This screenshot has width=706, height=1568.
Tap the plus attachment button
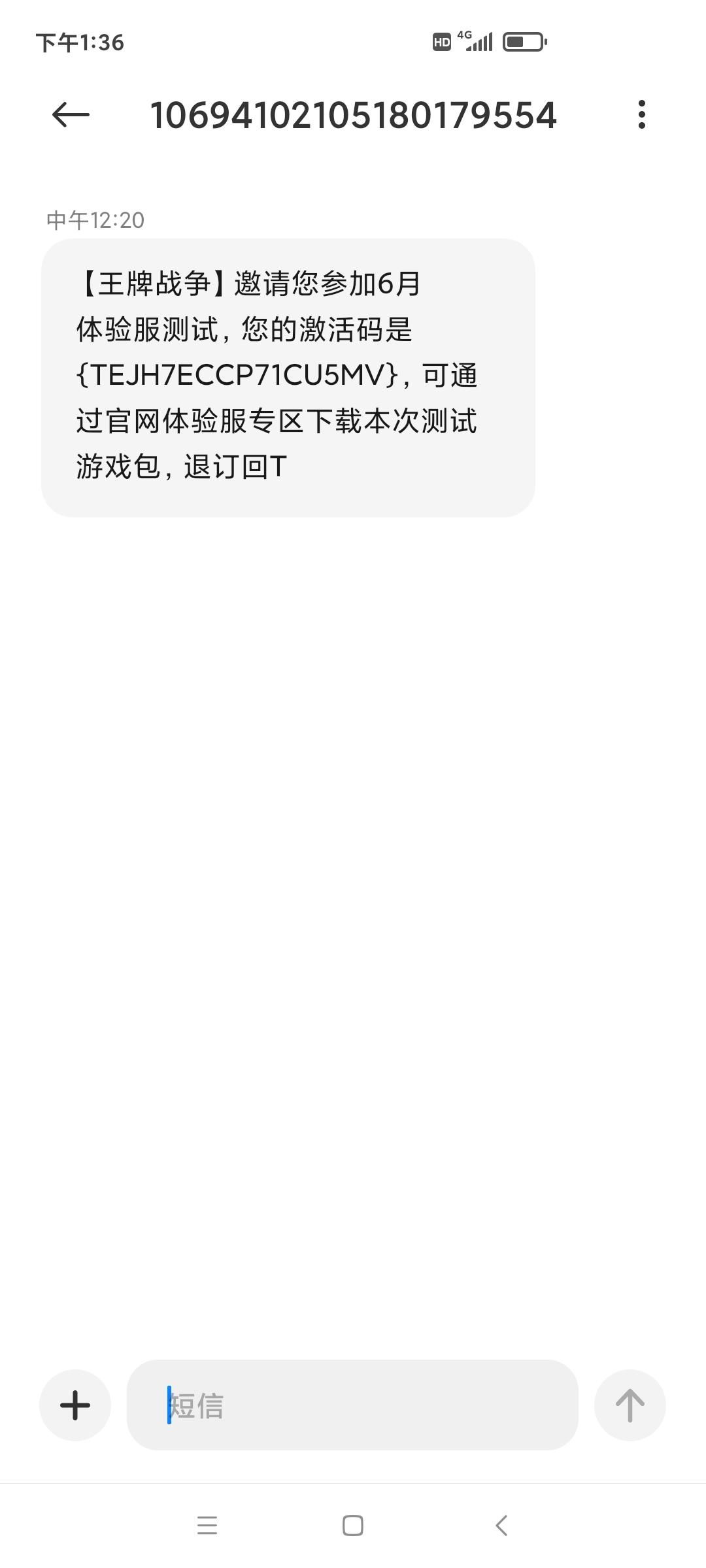[75, 1405]
